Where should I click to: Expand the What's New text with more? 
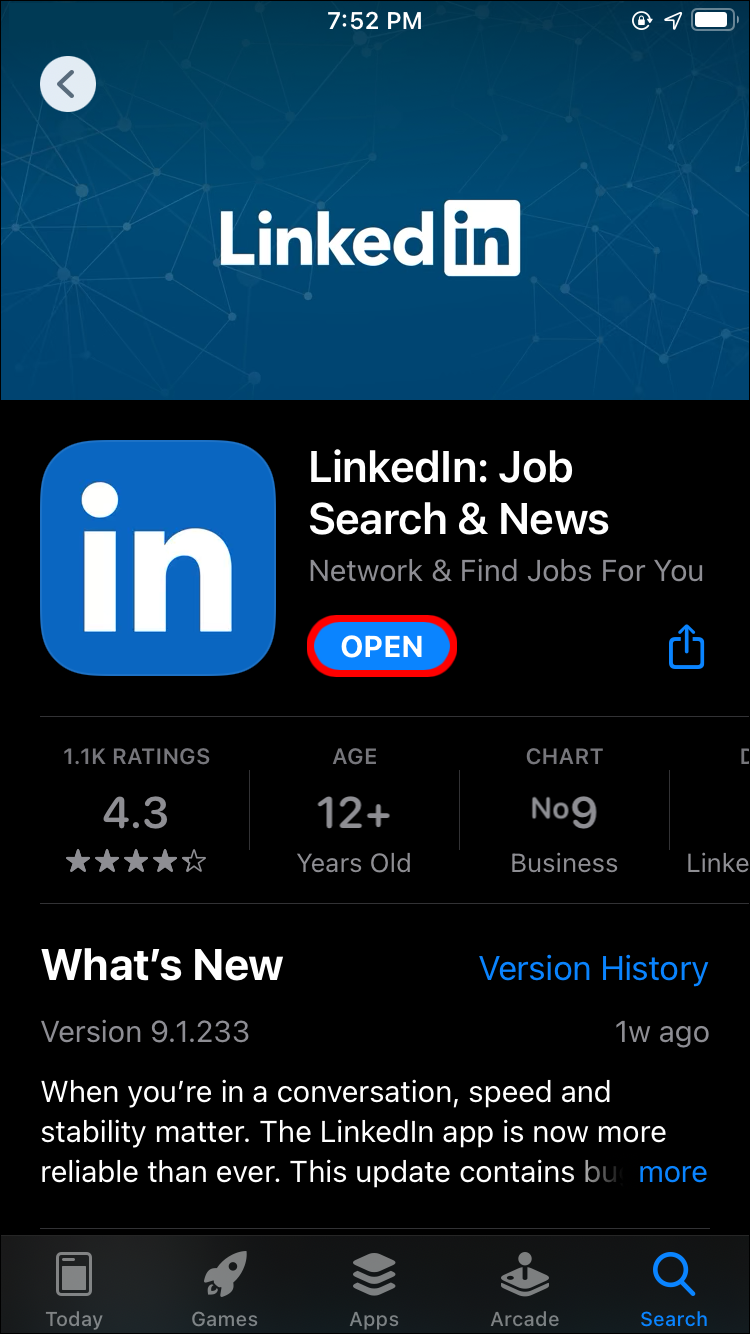(672, 1172)
